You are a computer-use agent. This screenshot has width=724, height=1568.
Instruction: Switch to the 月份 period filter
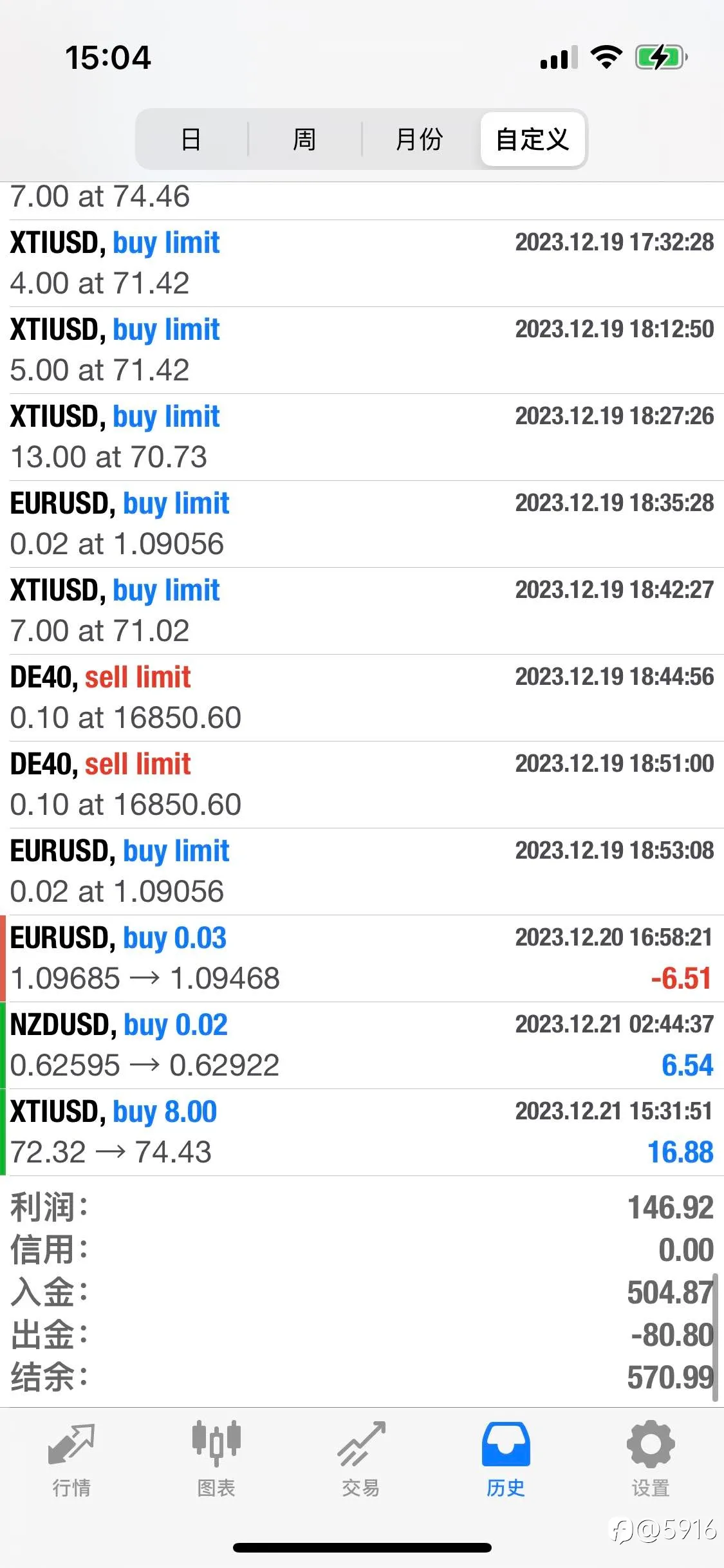419,139
